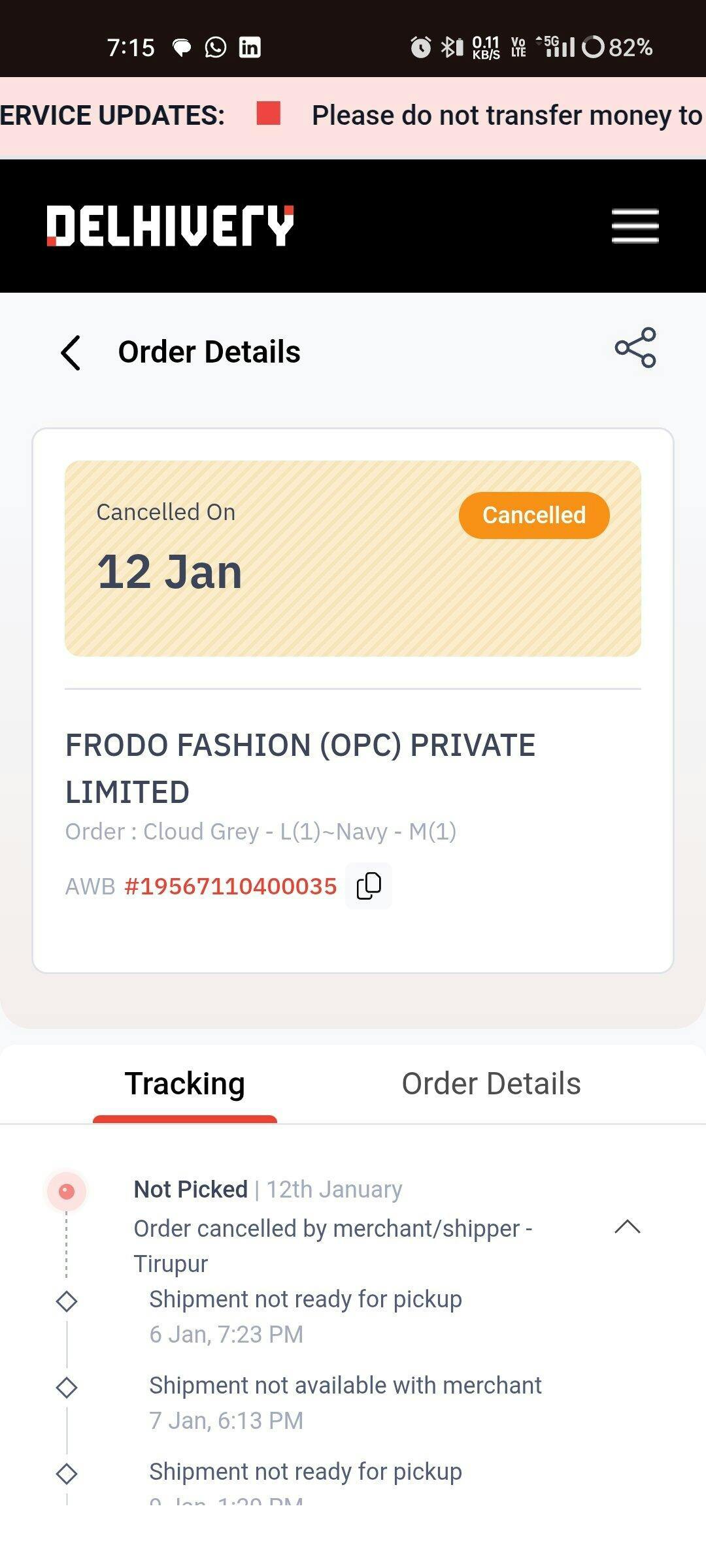Open the Delhivery home logo
706x1568 pixels.
(170, 226)
